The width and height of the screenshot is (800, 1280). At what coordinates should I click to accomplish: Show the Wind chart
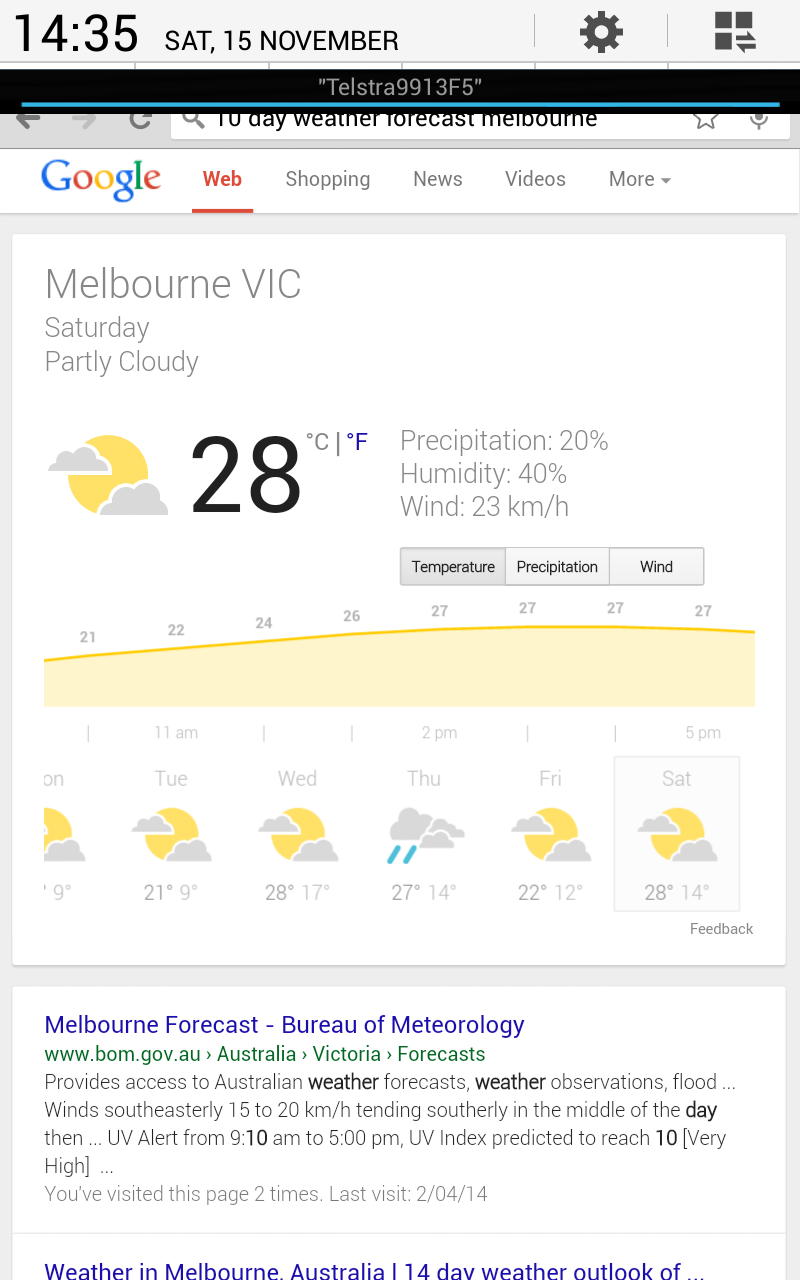tap(656, 566)
